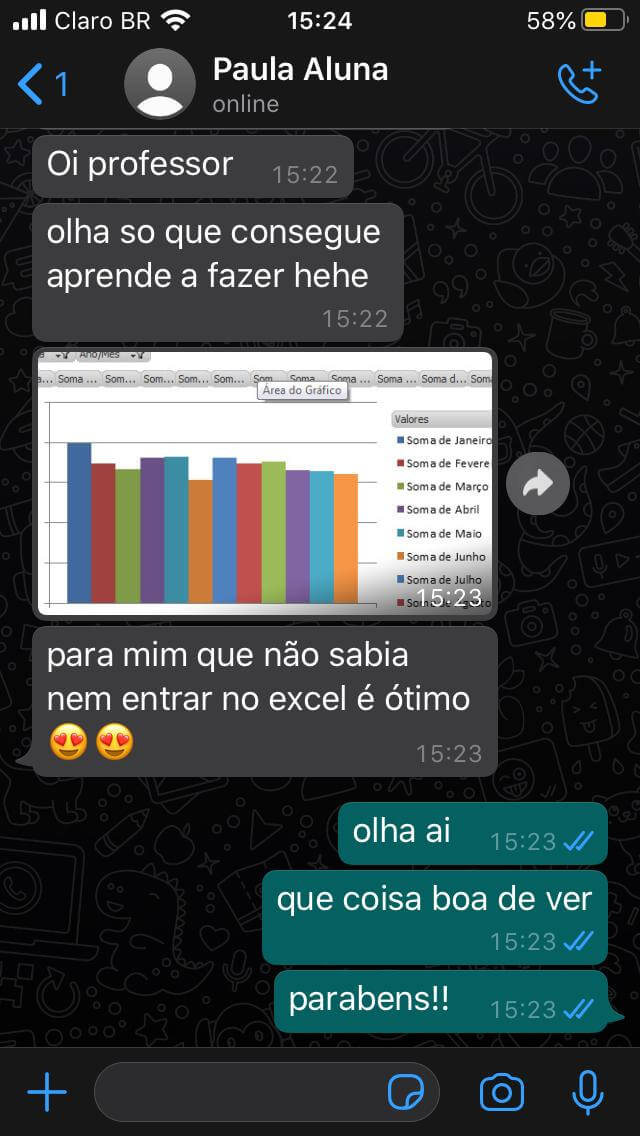Screen dimensions: 640x1136
Task: Open the Excel chart image
Action: tap(265, 483)
